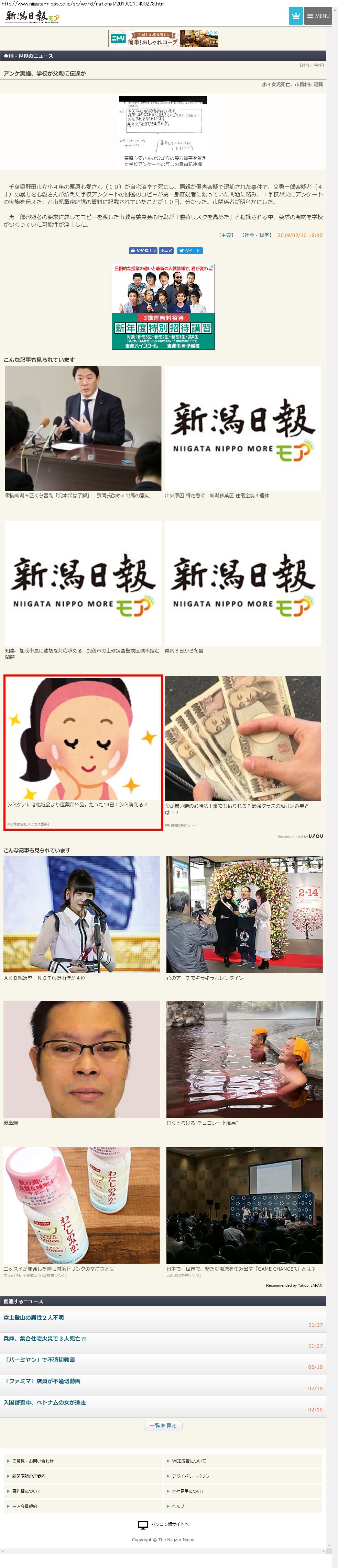338x1568 pixels.
Task: Open the 【社会・科学】 category link beside the date
Action: (257, 235)
